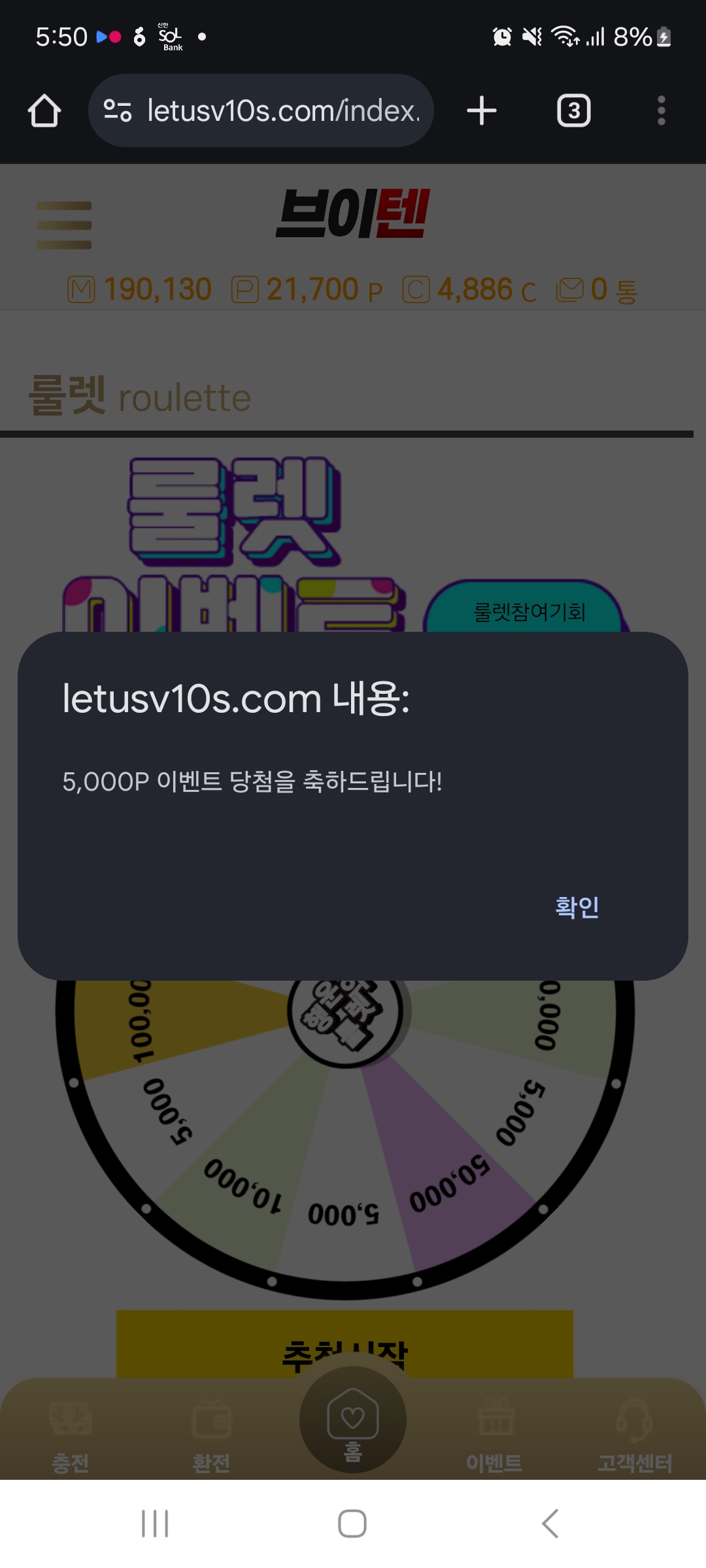Viewport: 706px width, 1568px height.
Task: Open the tab switcher showing 3 tabs
Action: (573, 110)
